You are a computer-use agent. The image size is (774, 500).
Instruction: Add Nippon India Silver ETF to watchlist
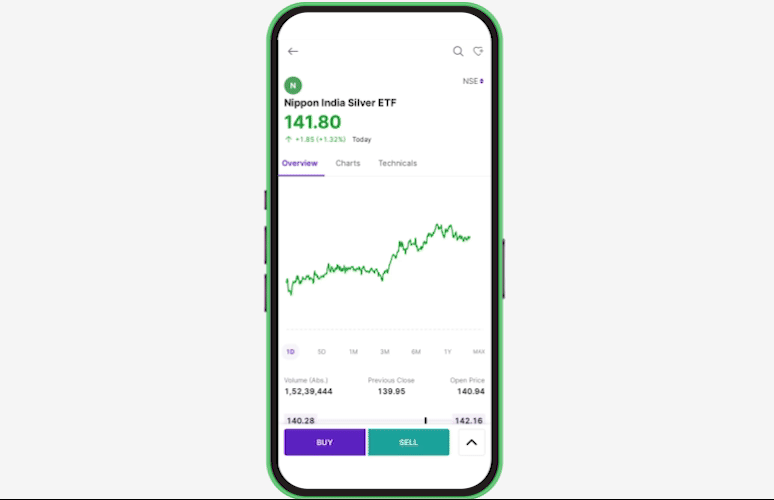click(x=478, y=51)
